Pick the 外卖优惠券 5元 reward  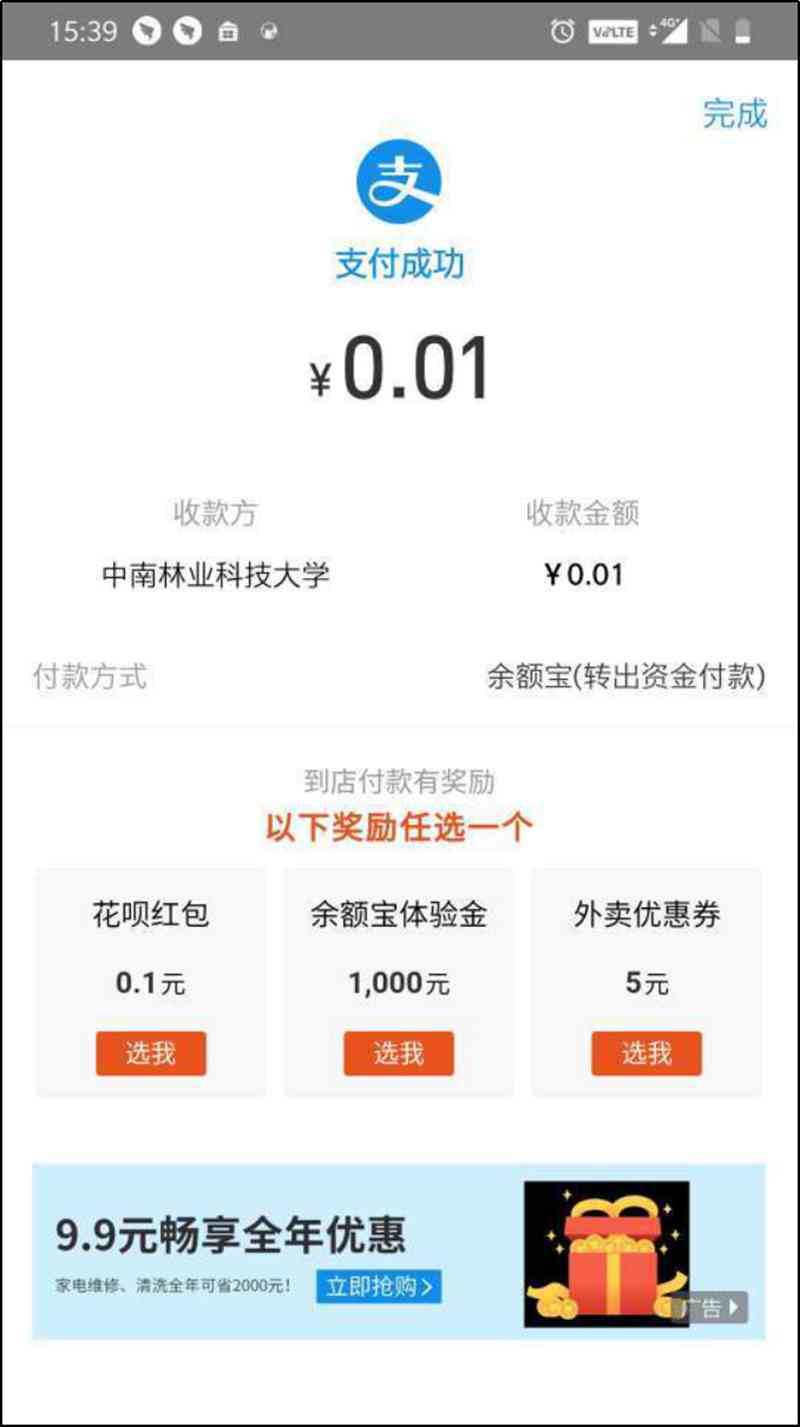point(646,1053)
